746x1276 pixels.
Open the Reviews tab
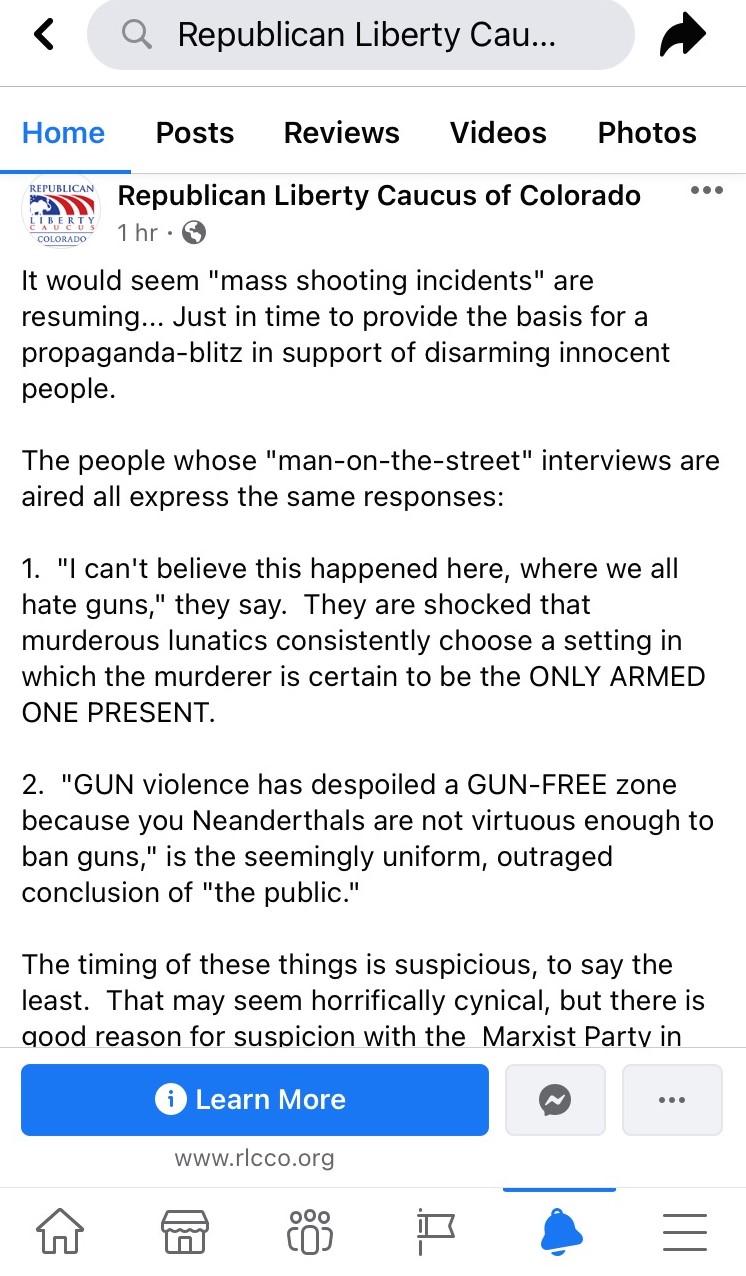(341, 133)
